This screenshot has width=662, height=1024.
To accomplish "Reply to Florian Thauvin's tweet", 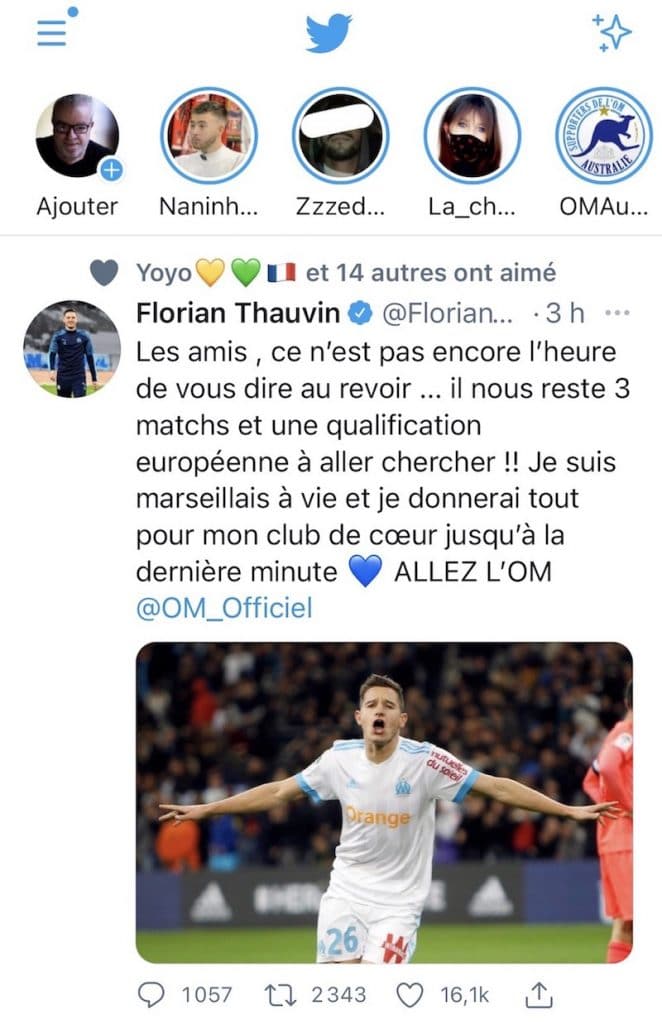I will [150, 994].
